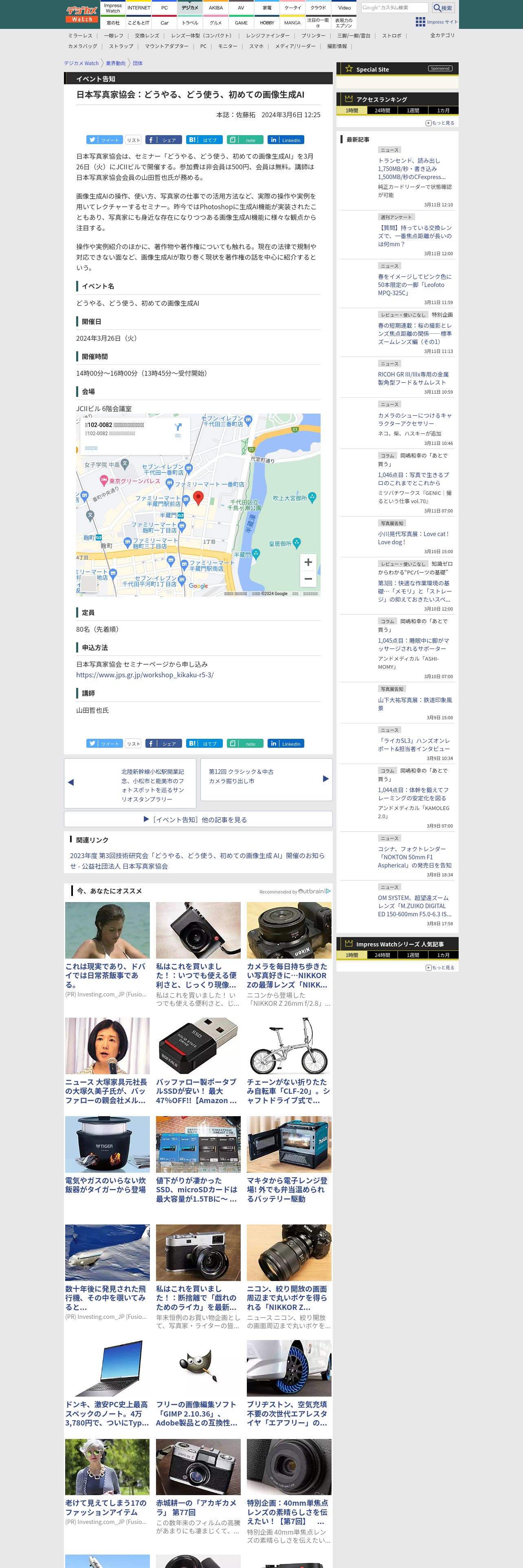View other イベント告知 articles
Image resolution: width=523 pixels, height=1568 pixels.
[x=198, y=819]
